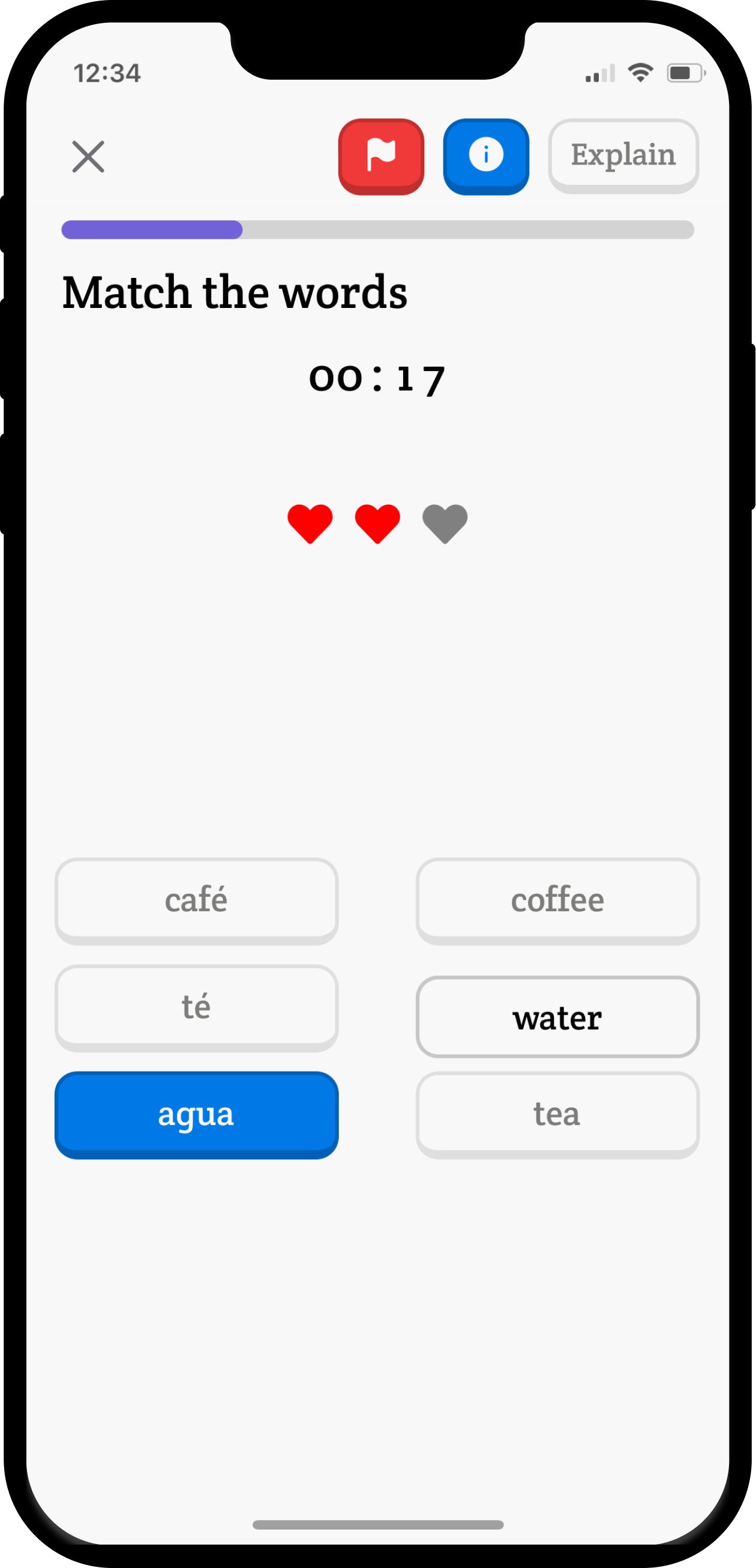Choose the word té
The width and height of the screenshot is (756, 1568).
[x=196, y=1007]
